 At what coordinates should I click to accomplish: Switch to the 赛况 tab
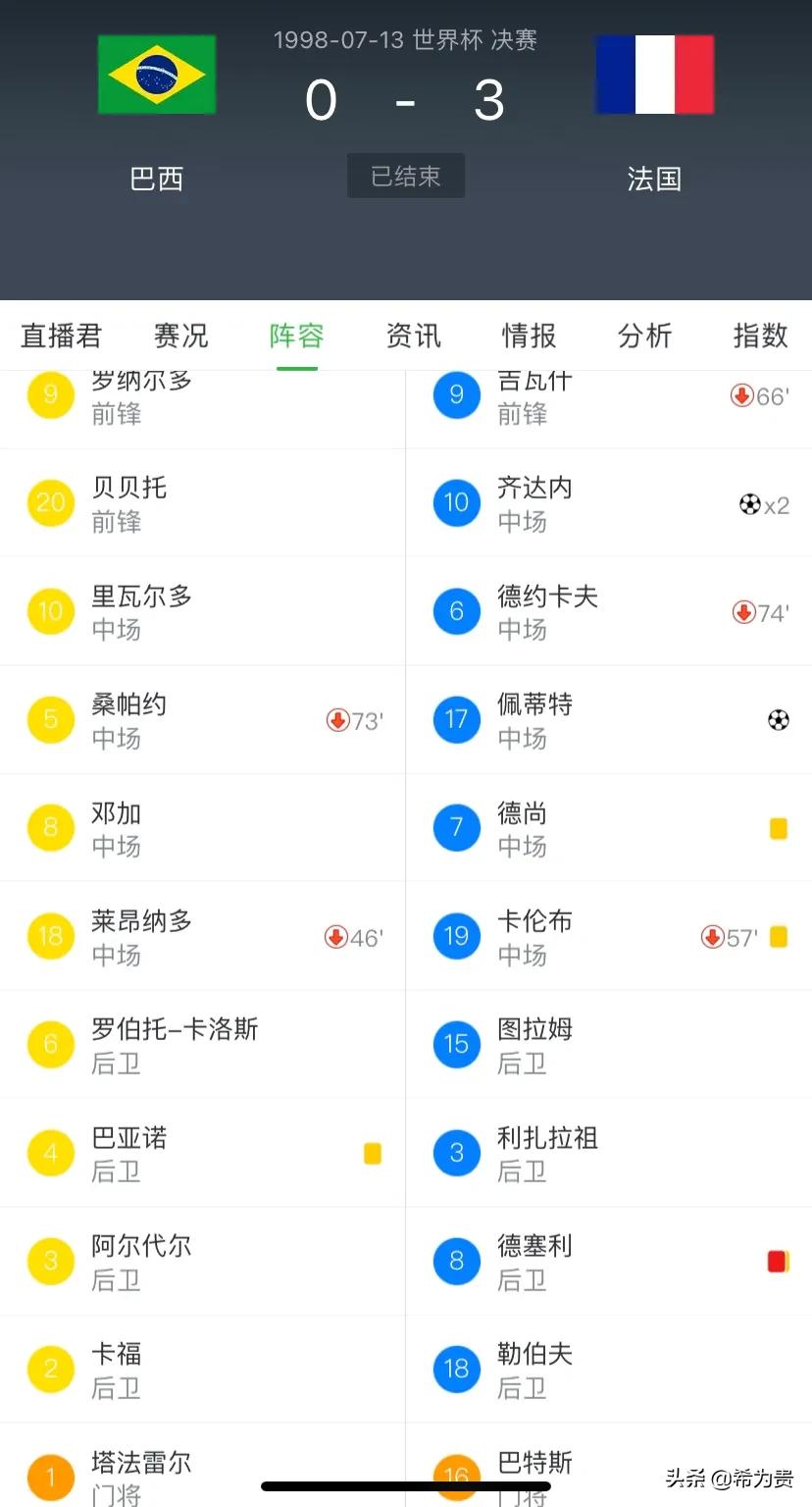[x=179, y=336]
